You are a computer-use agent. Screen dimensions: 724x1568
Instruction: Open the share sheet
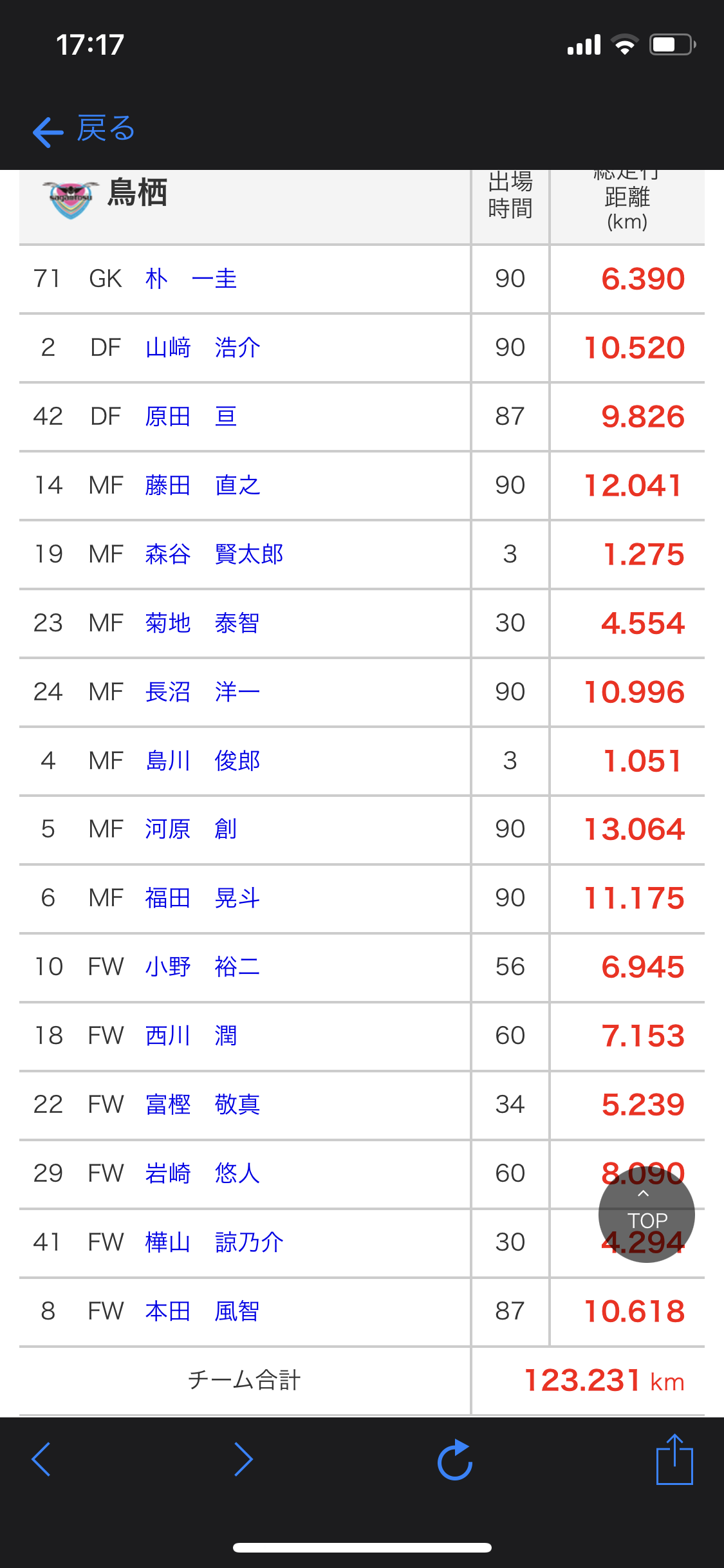(674, 1460)
